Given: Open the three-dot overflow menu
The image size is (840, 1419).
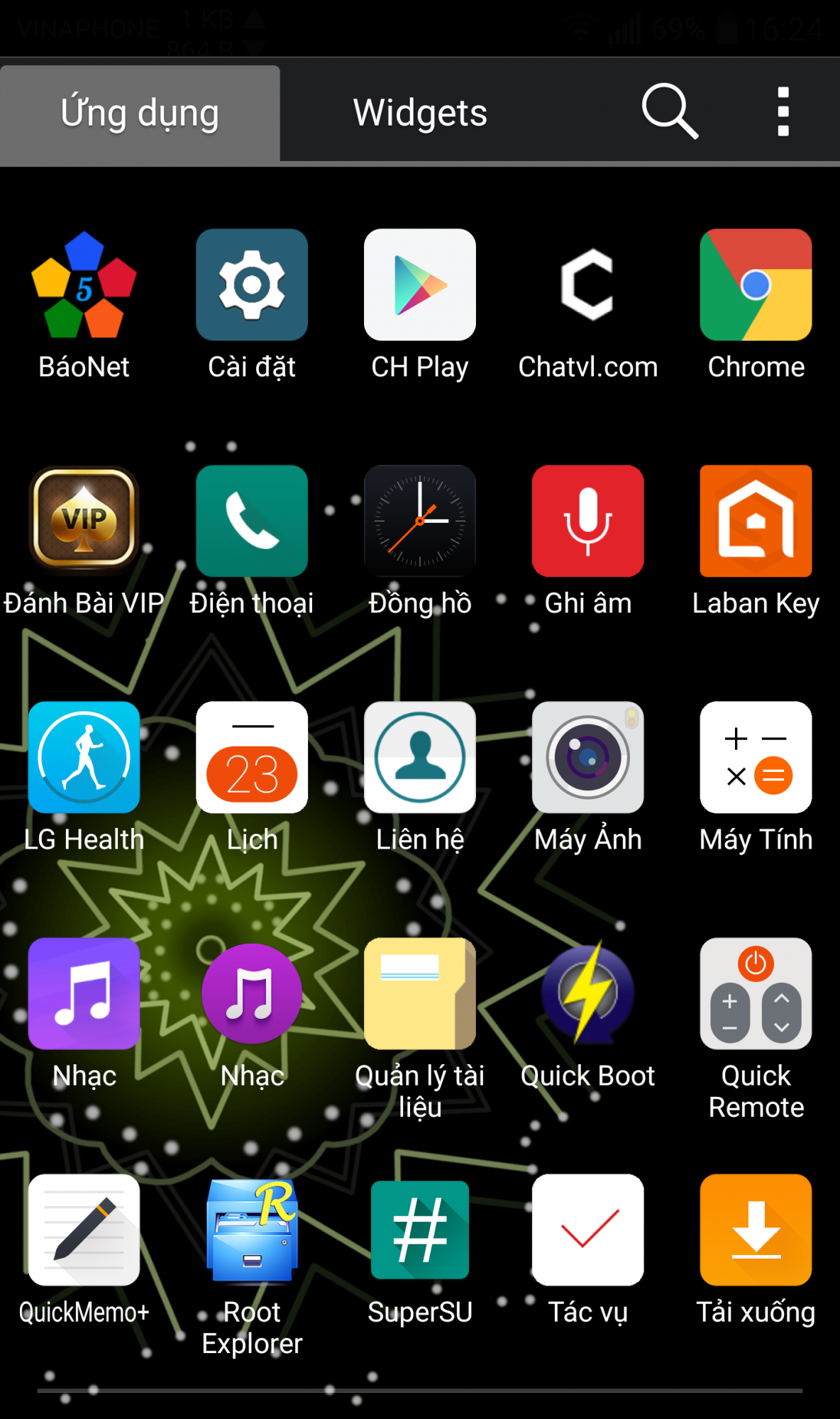Looking at the screenshot, I should [783, 111].
